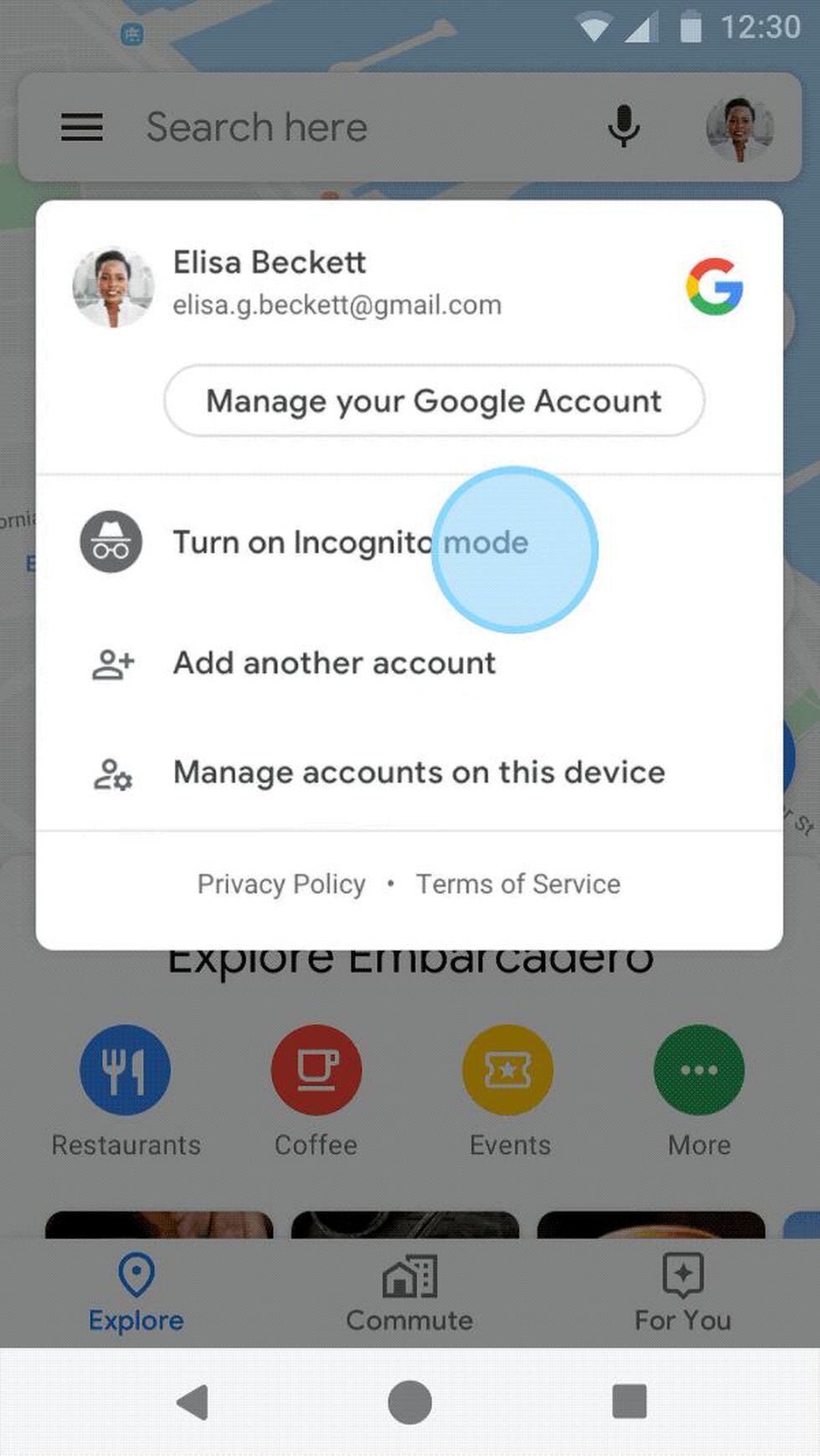
Task: Open Manage your Google Account
Action: [x=433, y=401]
